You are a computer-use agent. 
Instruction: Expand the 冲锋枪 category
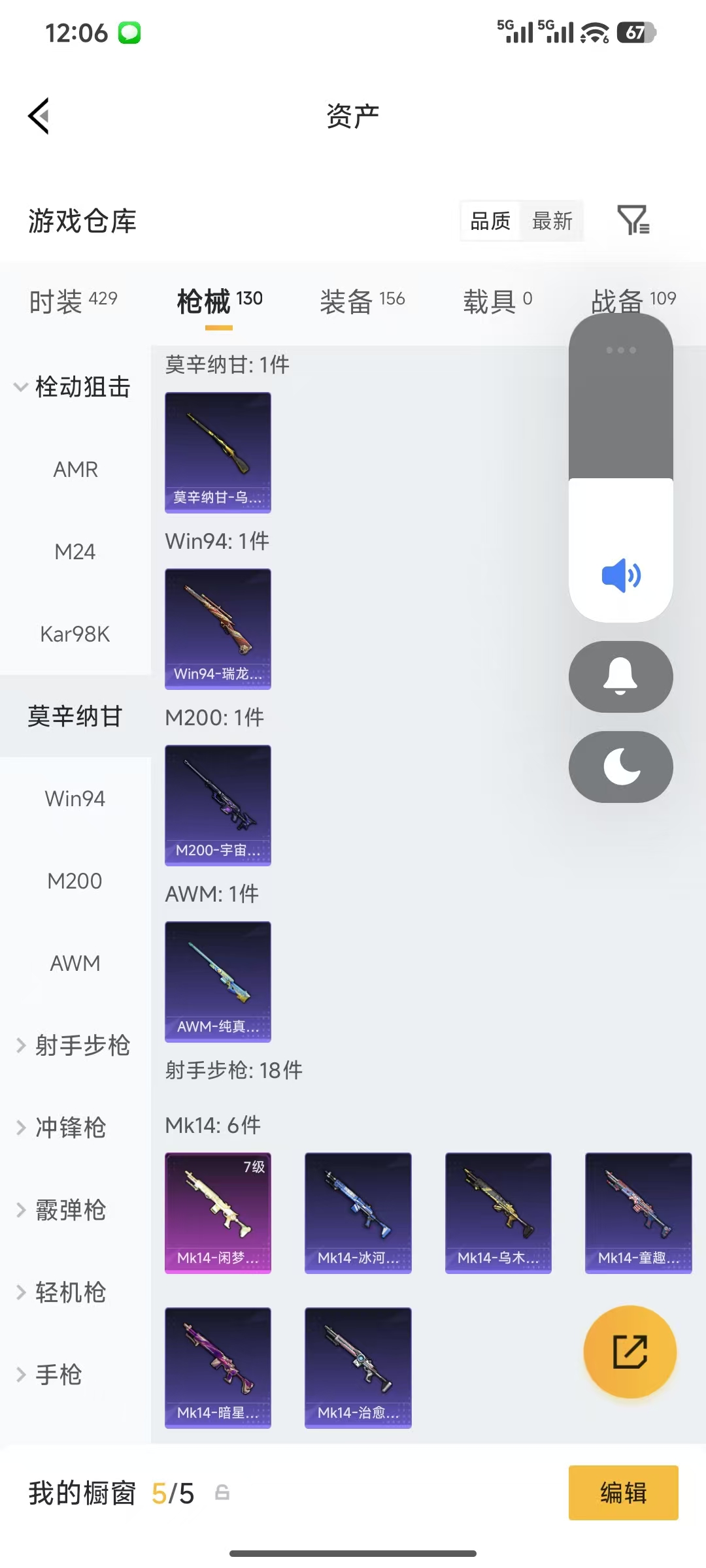coord(71,1128)
